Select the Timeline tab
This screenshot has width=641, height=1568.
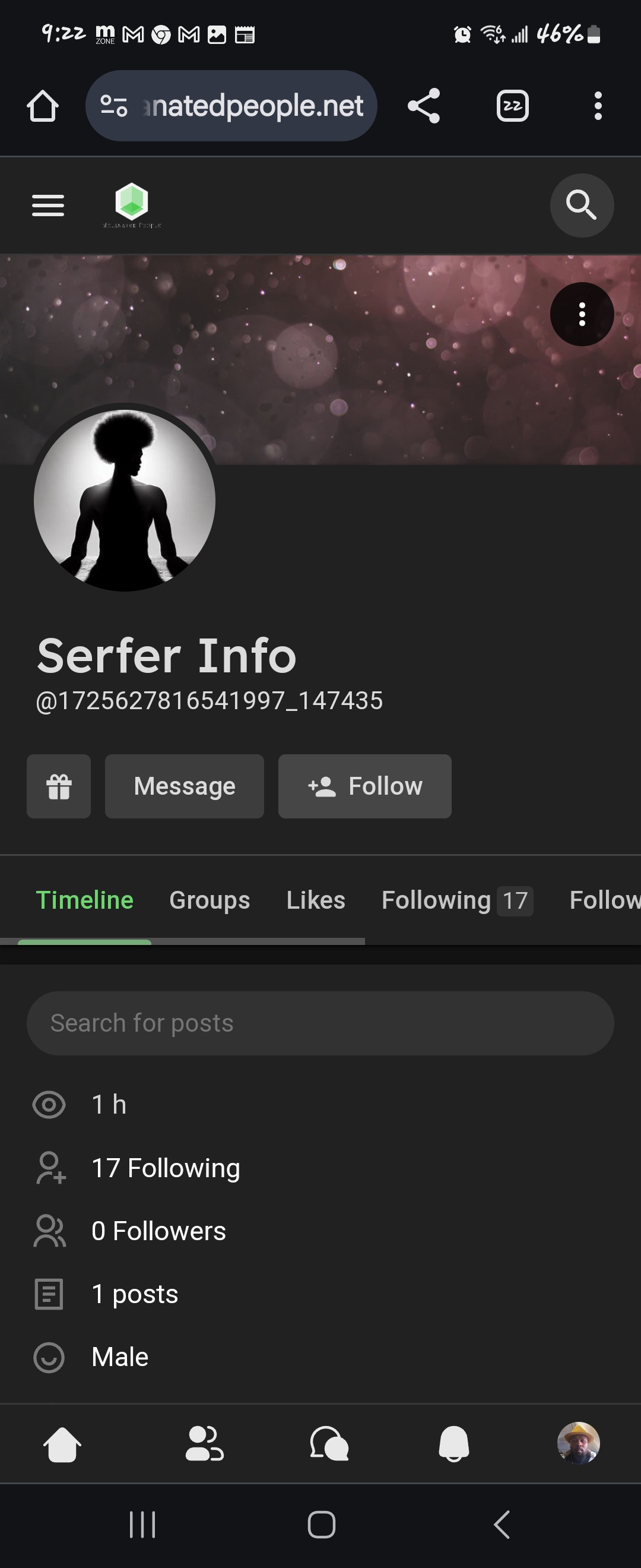pos(84,900)
